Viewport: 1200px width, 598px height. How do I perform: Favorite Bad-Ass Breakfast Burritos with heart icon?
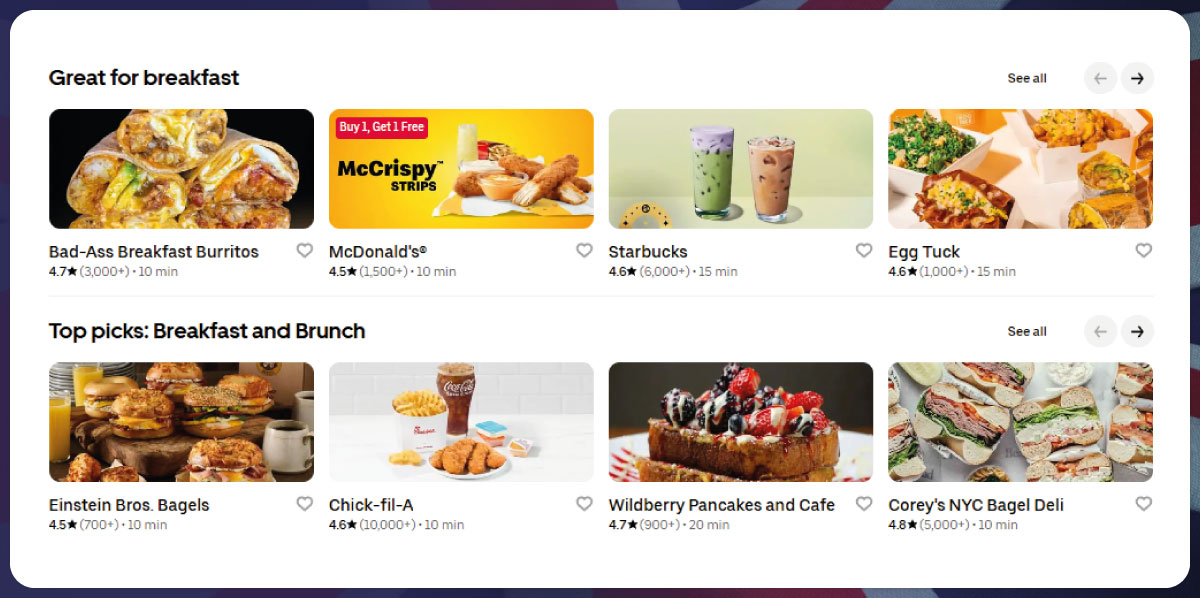304,251
